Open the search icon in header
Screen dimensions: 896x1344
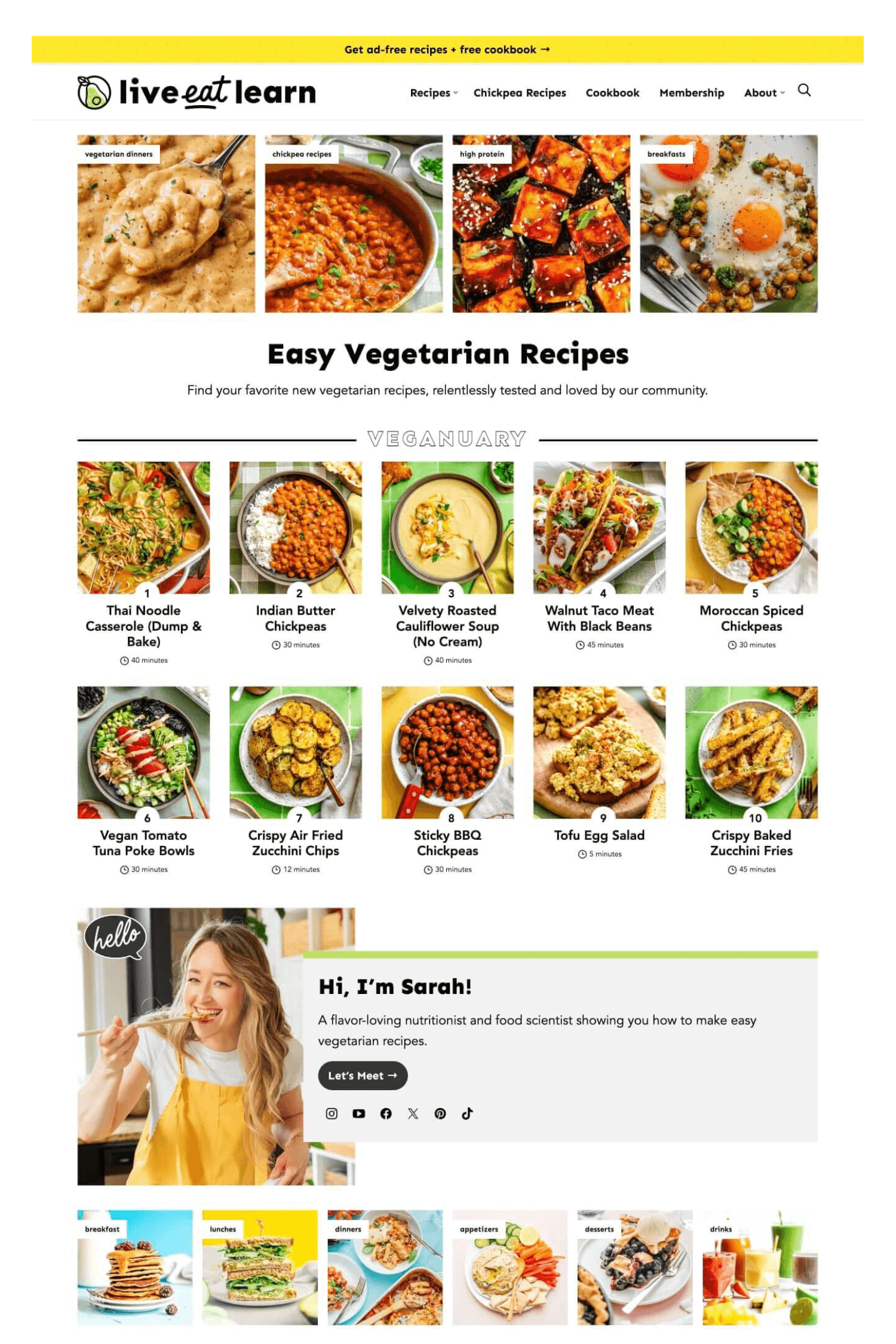804,90
